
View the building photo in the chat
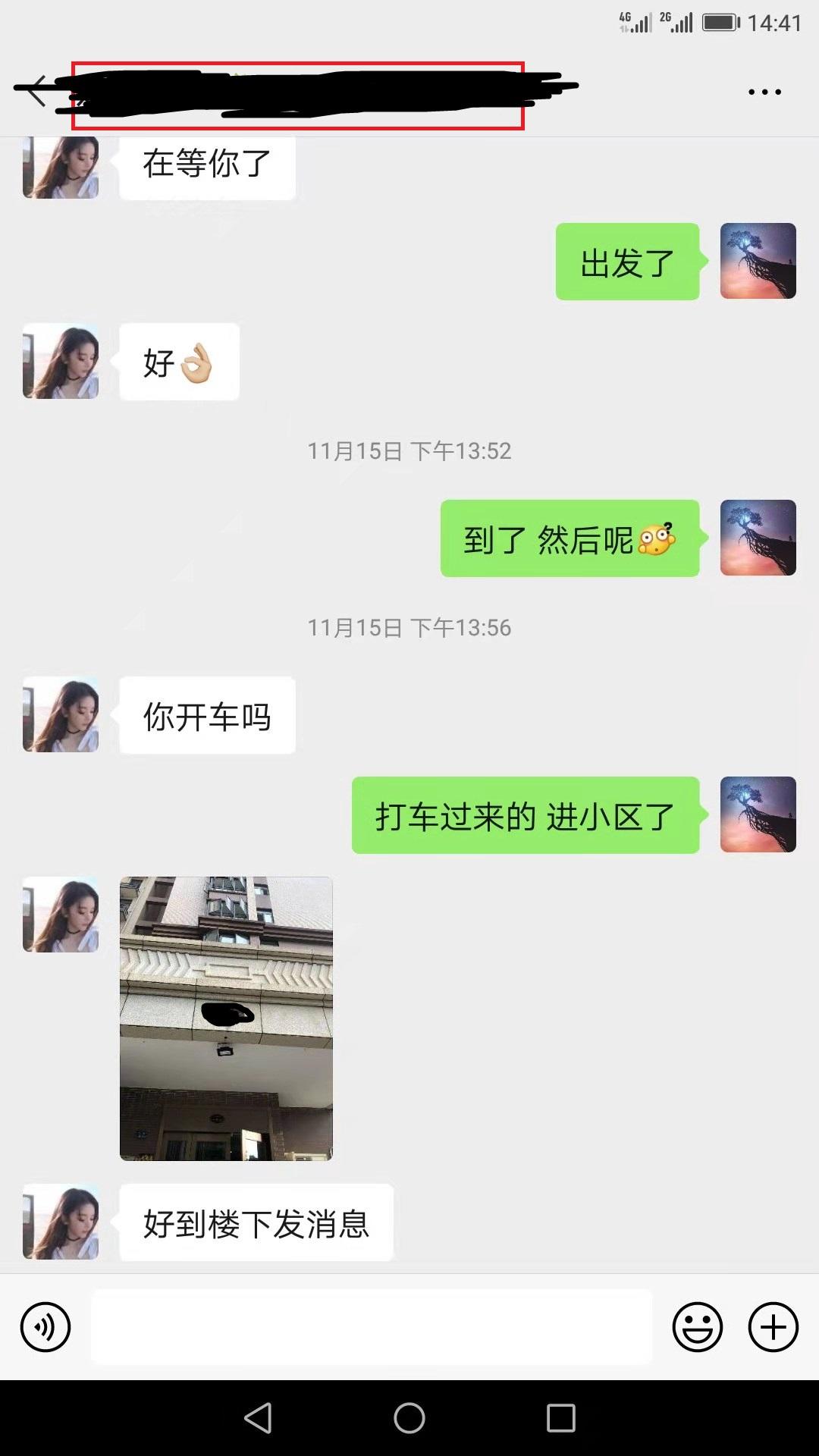[226, 1018]
